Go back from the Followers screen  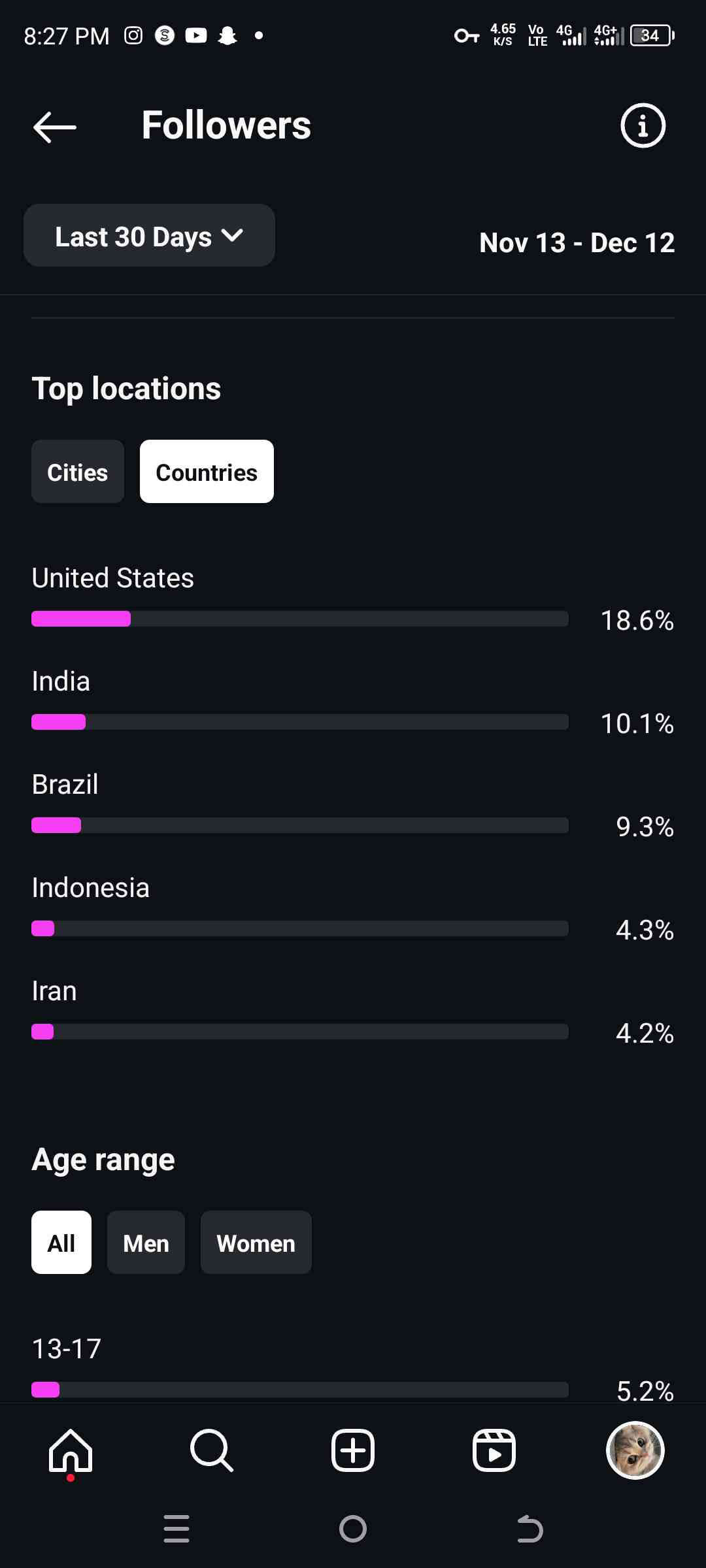coord(55,127)
